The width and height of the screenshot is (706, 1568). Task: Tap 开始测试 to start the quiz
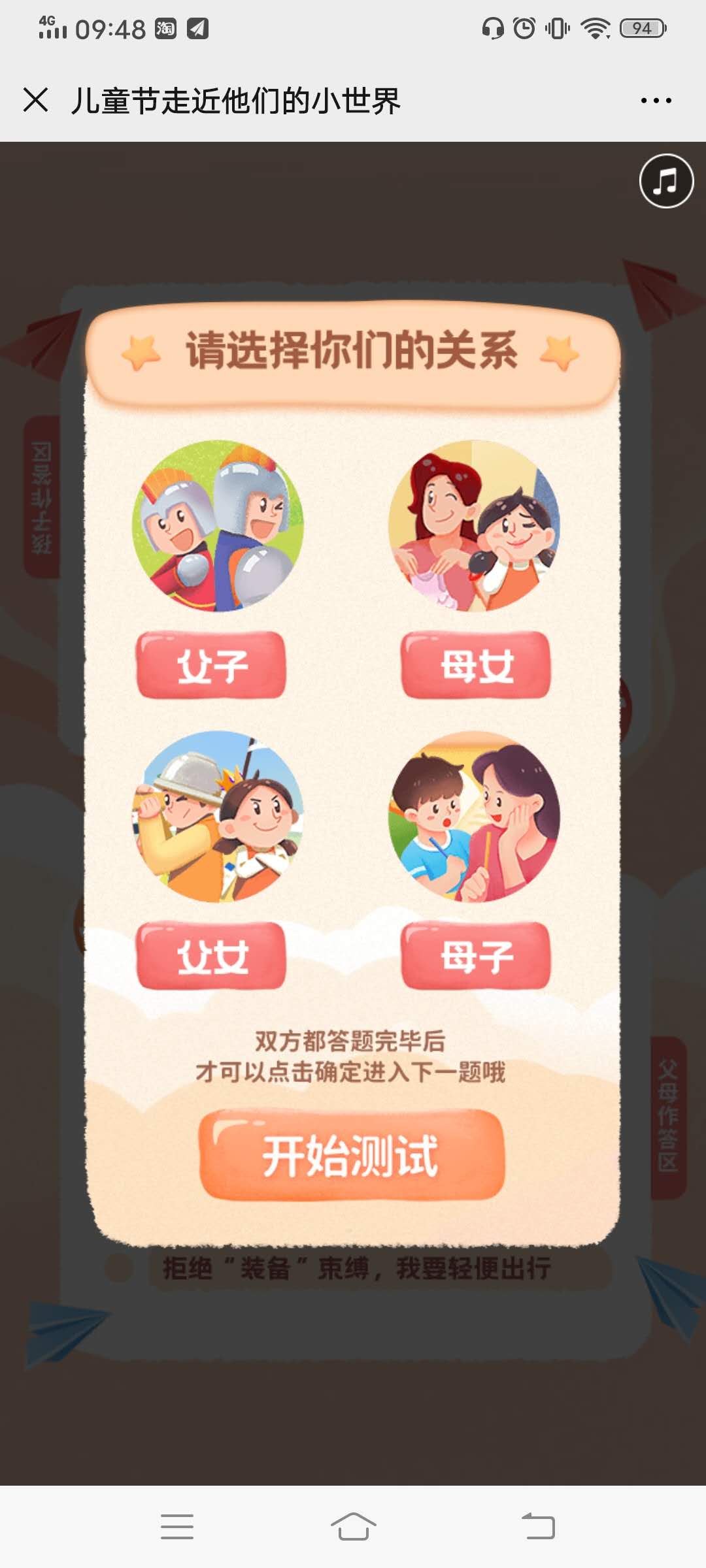click(352, 1155)
